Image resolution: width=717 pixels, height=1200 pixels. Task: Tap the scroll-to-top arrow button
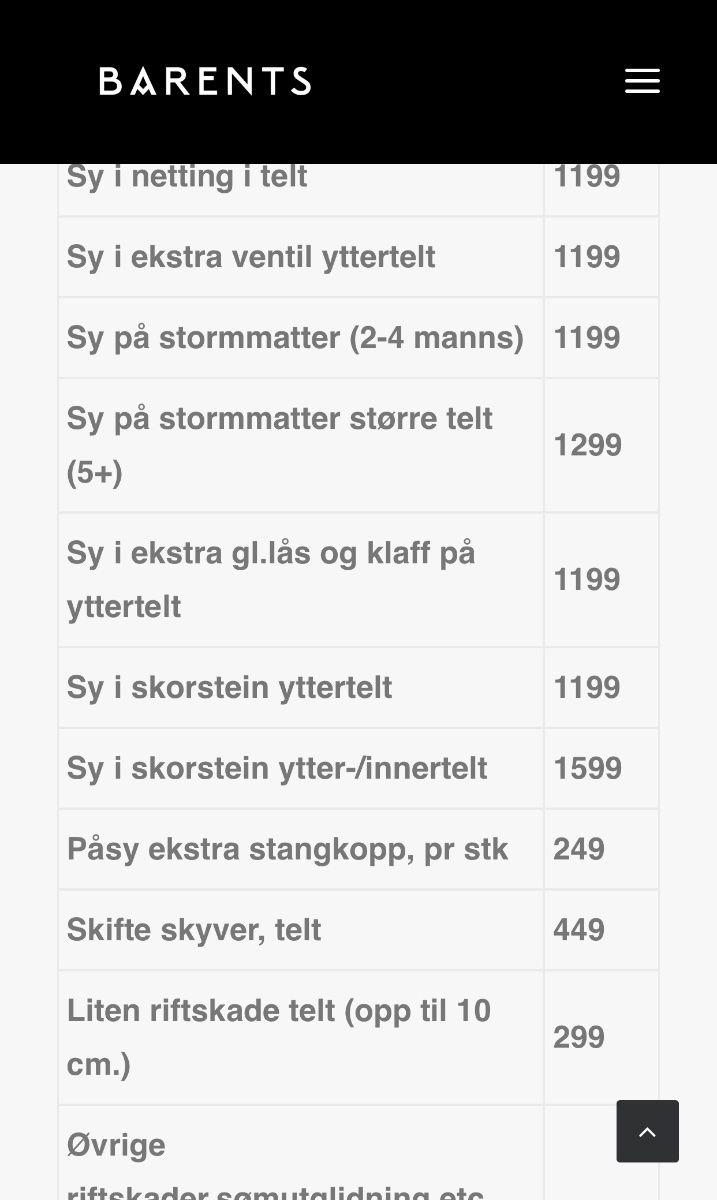tap(647, 1131)
